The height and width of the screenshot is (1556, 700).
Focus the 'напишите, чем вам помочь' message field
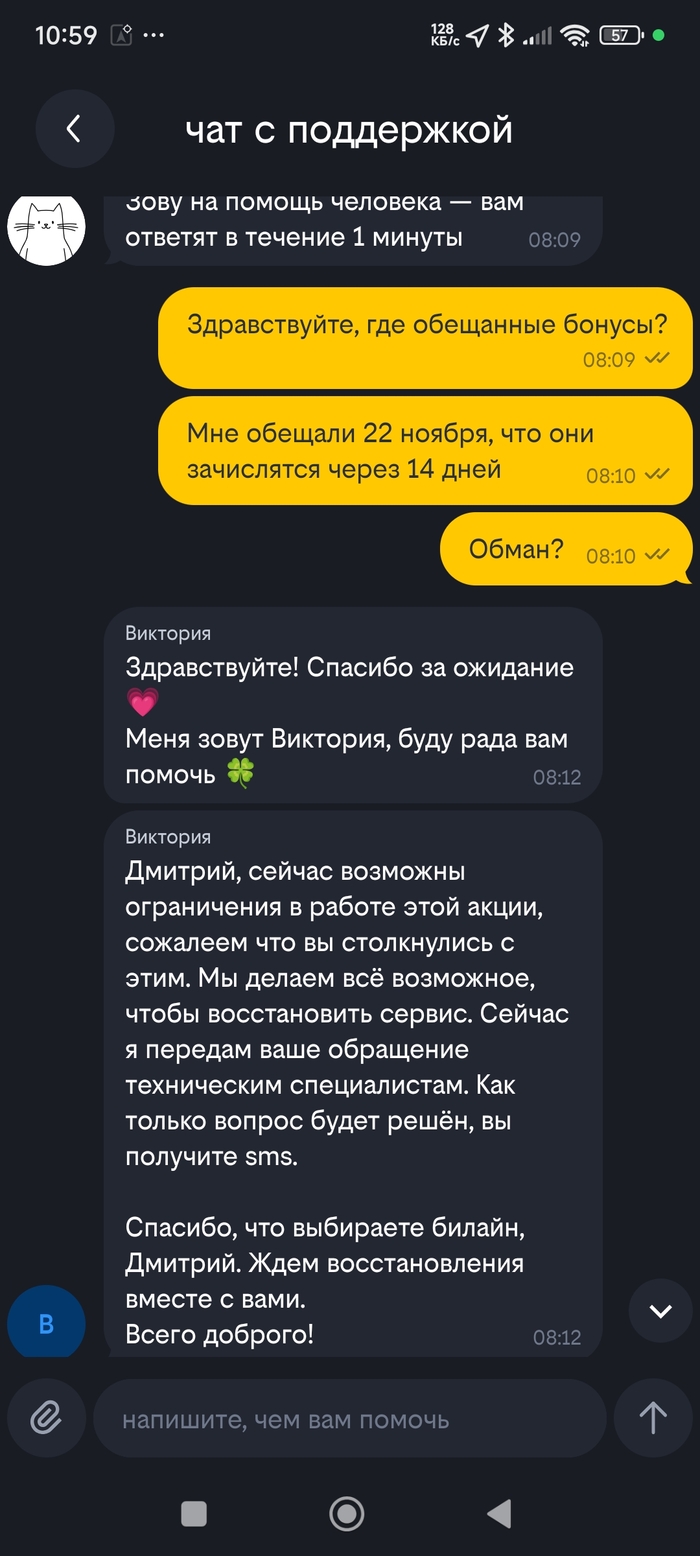click(350, 1419)
